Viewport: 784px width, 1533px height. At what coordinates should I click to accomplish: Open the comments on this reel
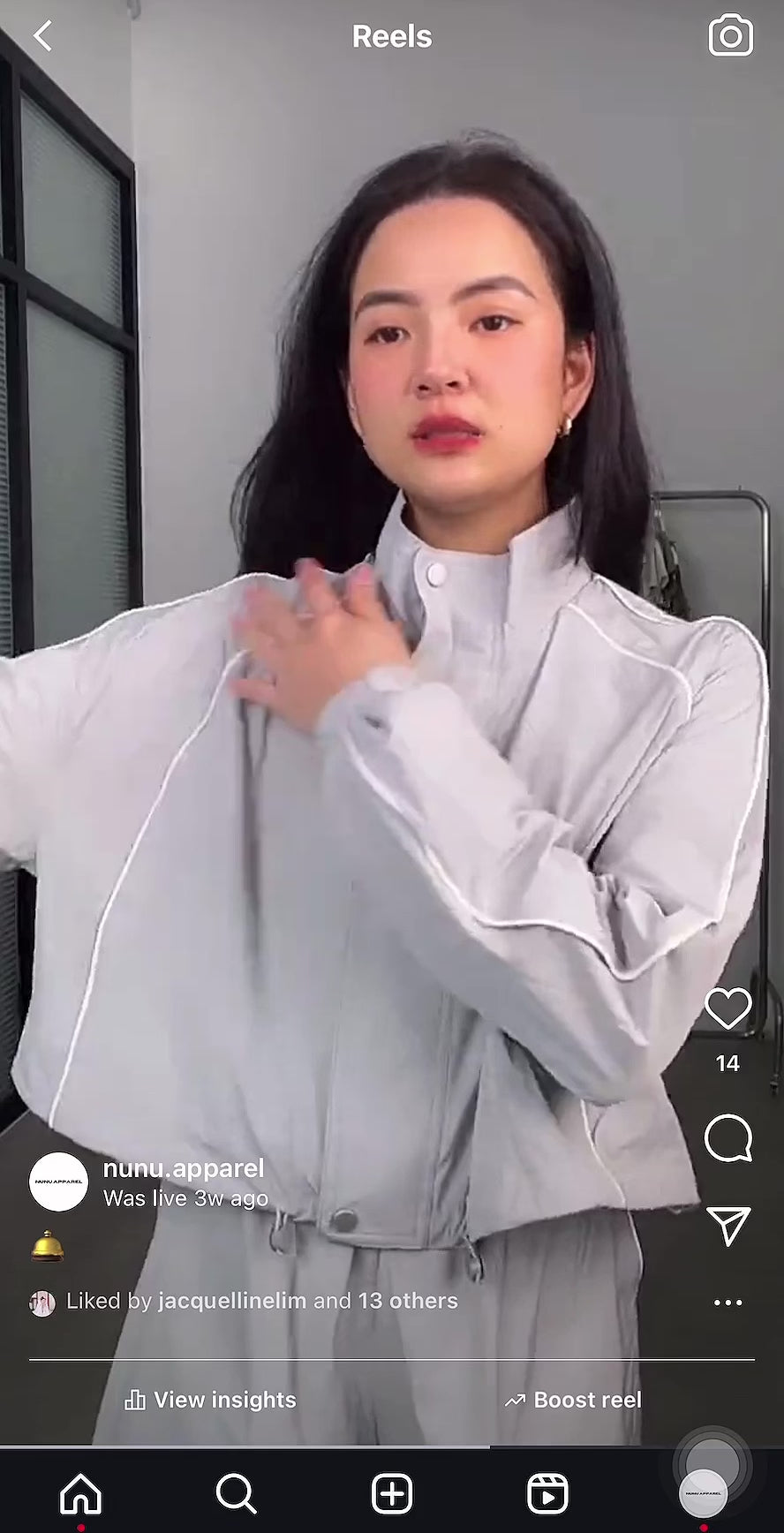point(727,1137)
